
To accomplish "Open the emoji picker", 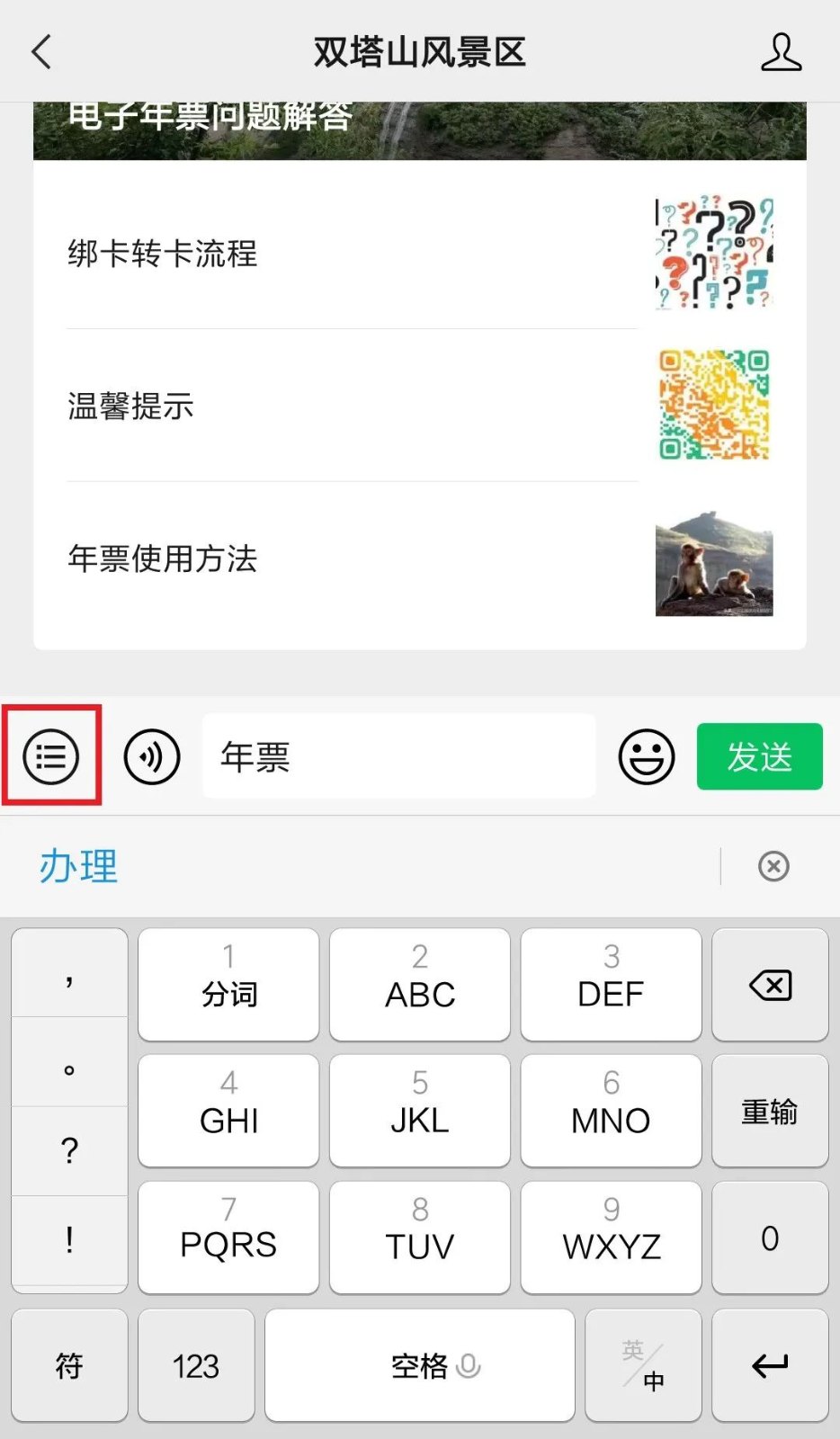I will (x=646, y=756).
